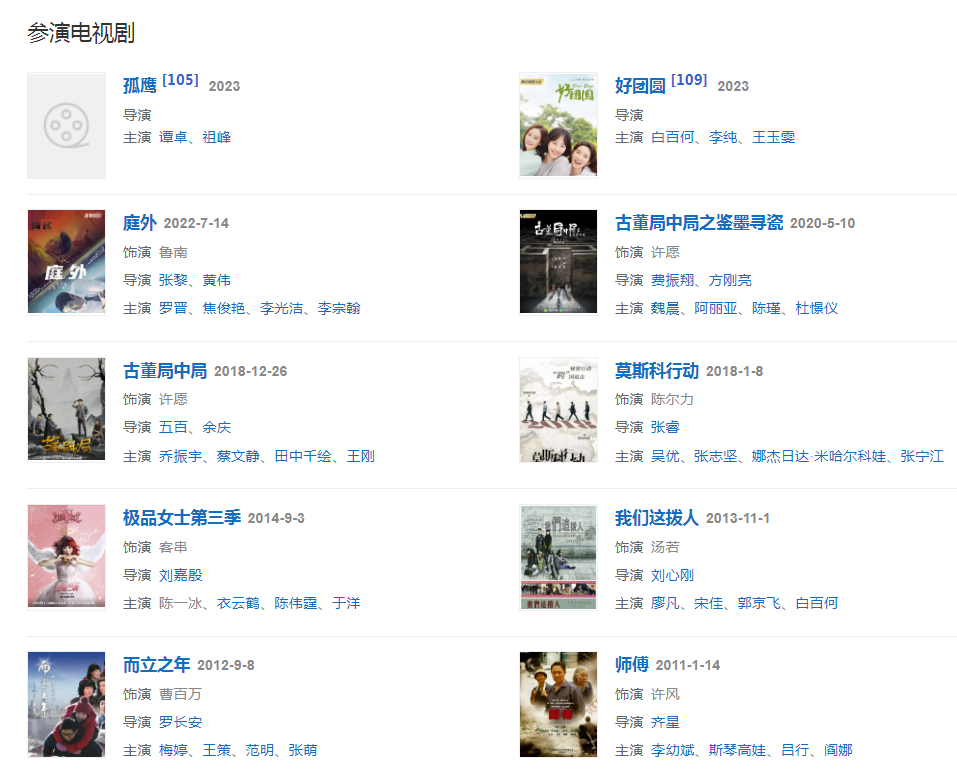
Task: Open the 而立之年 series link
Action: pos(156,665)
